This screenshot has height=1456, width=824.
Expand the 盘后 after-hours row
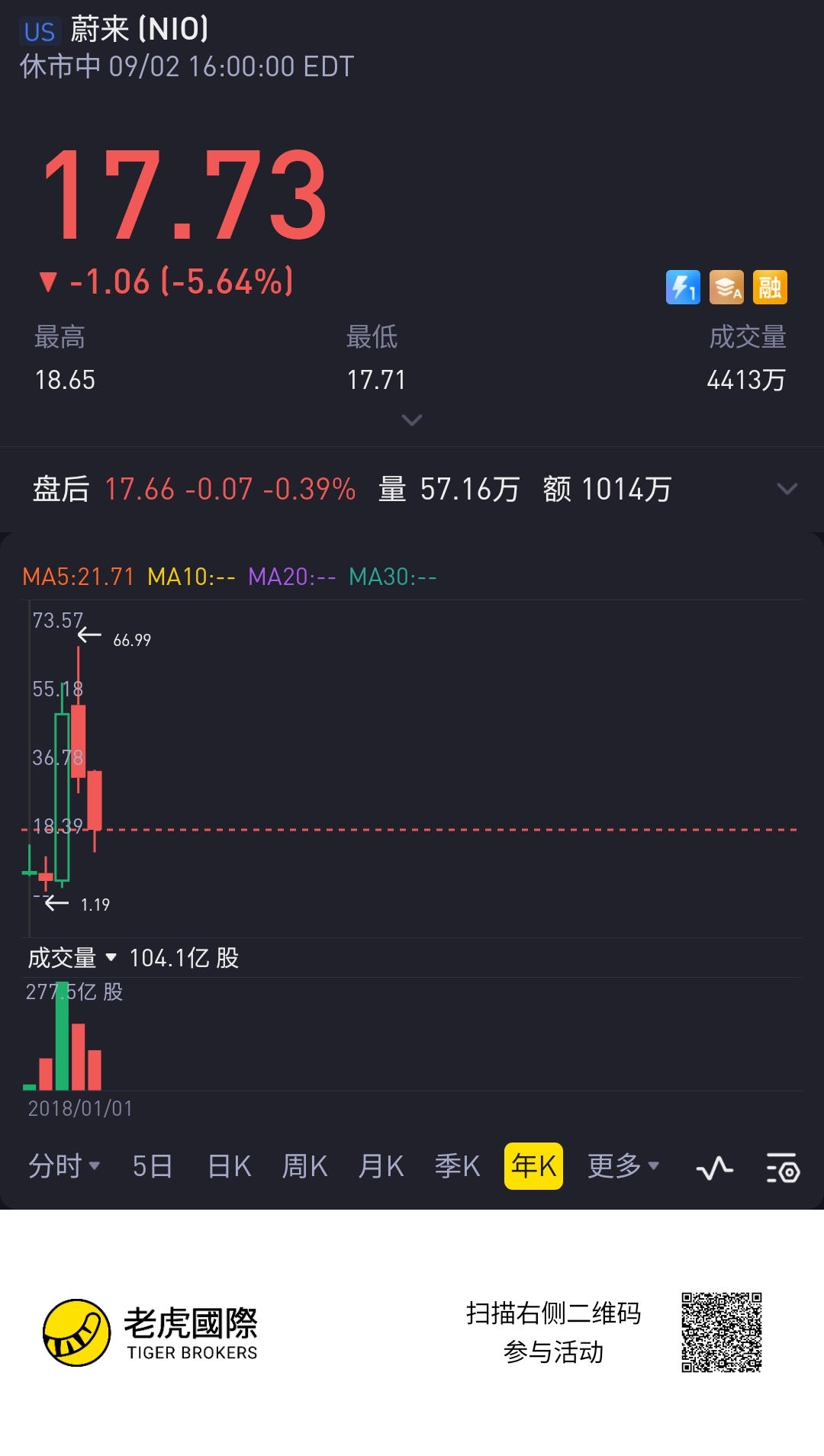pyautogui.click(x=787, y=489)
